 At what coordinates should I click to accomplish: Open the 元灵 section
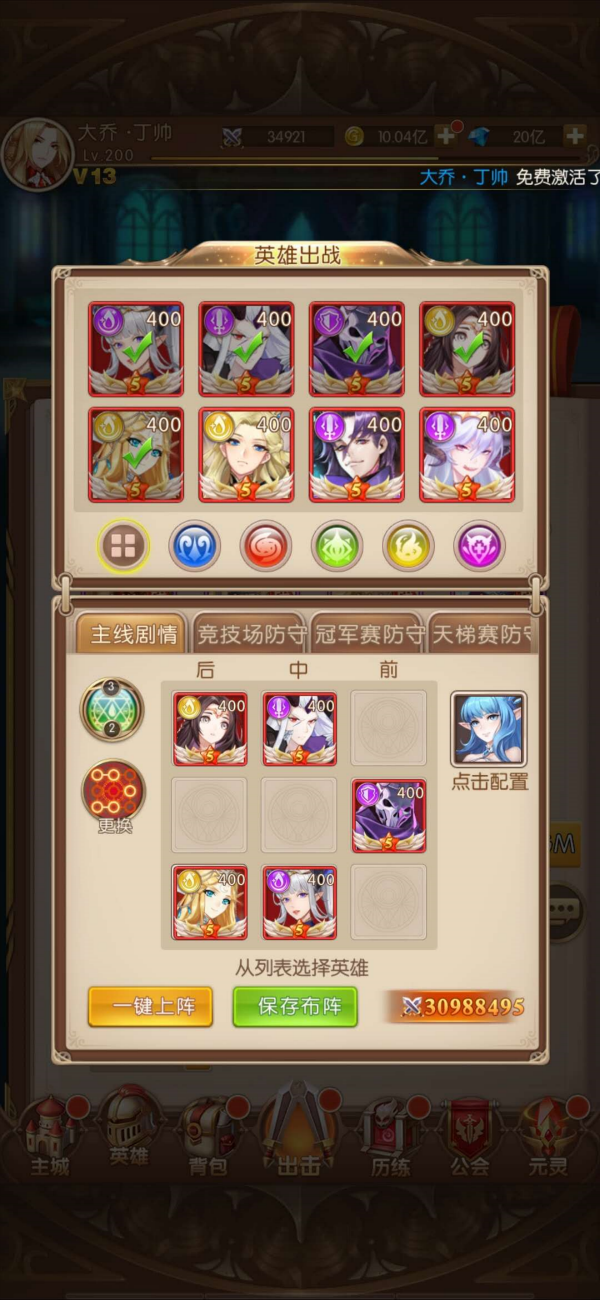tap(550, 1135)
